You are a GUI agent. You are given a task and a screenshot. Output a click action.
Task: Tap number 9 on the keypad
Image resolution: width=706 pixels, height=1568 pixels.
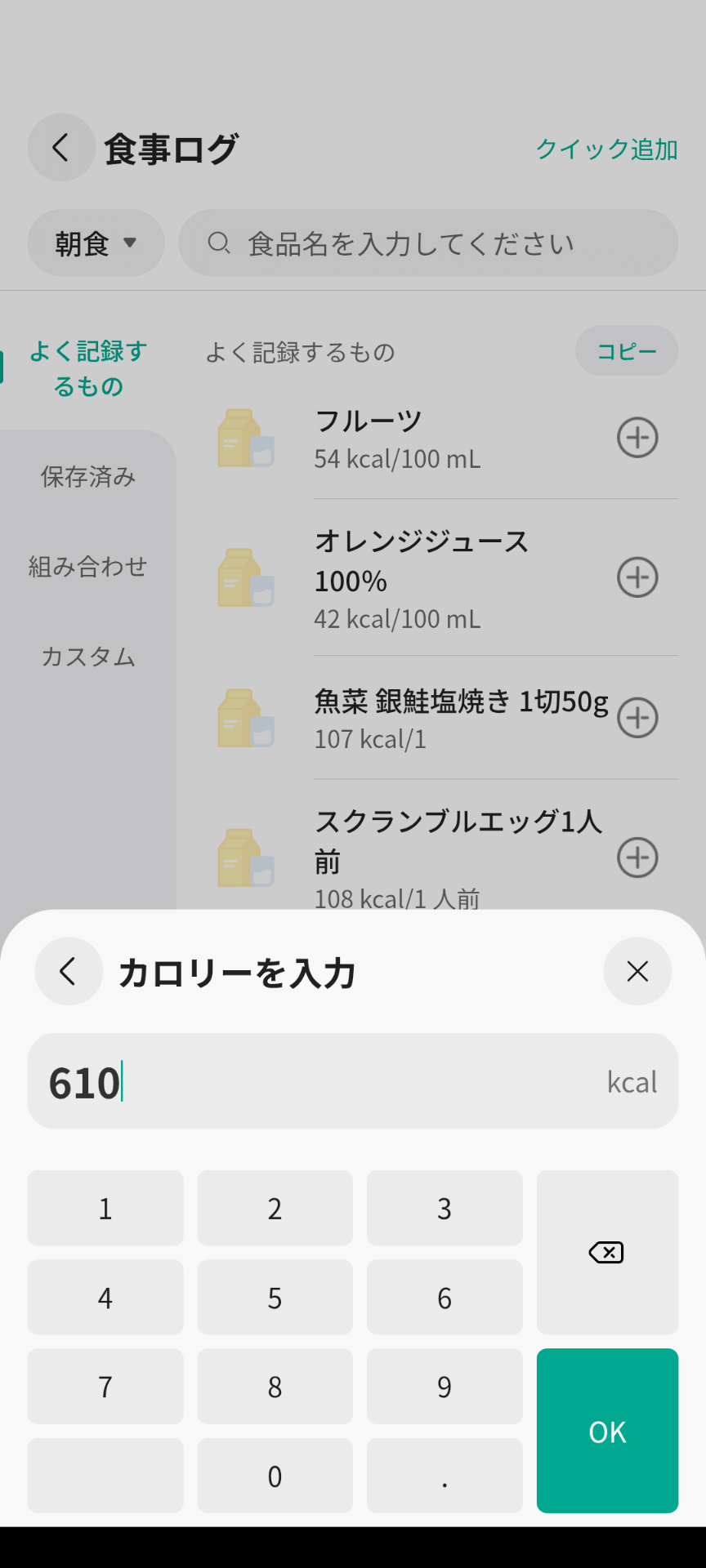(445, 1386)
